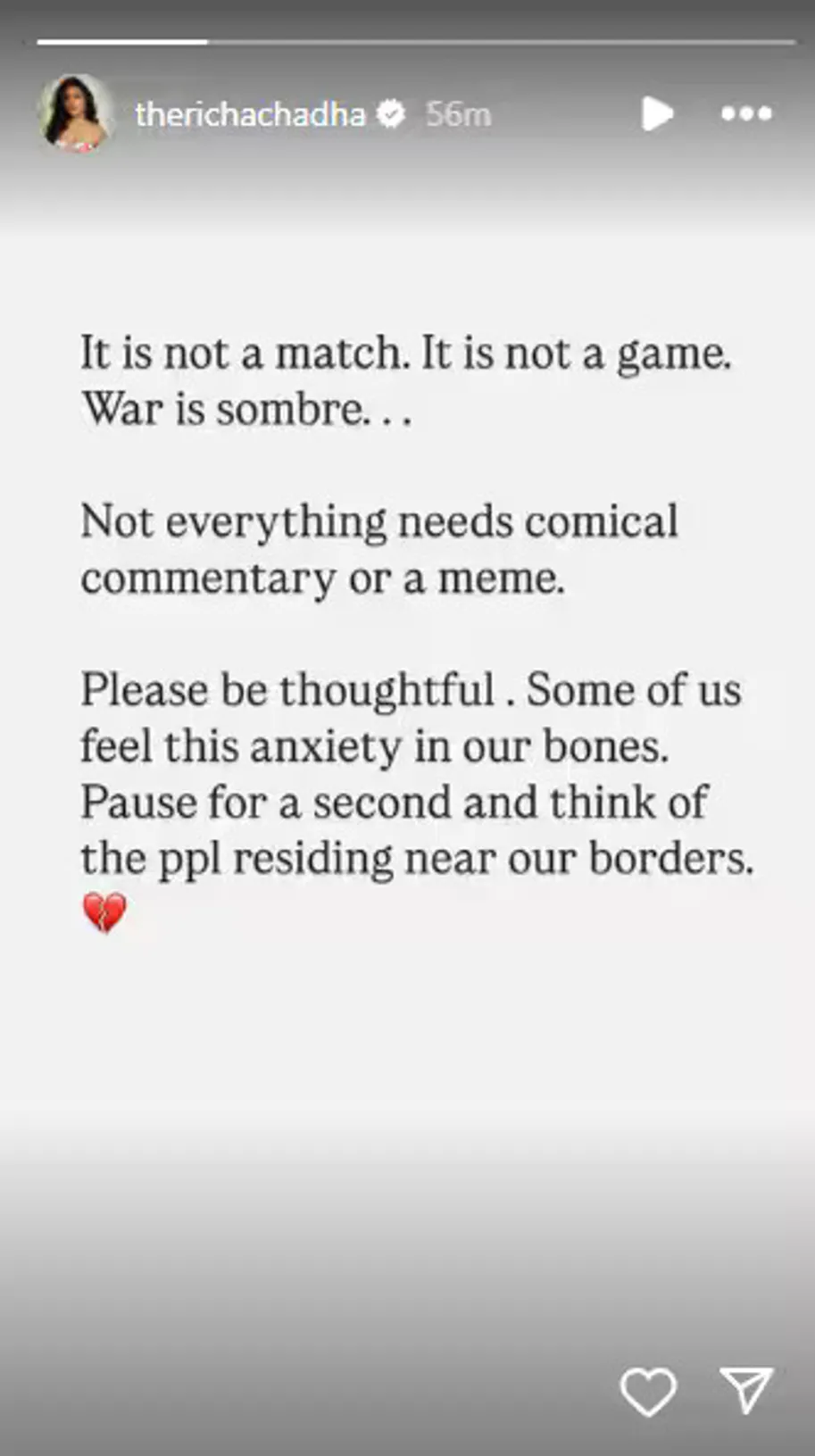Like this story with the heart icon

(648, 1391)
